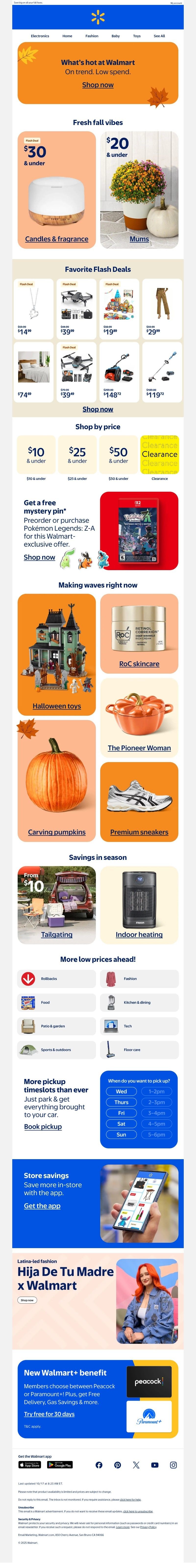The width and height of the screenshot is (196, 1568).
Task: Tap Shop now under Favorite Flash Deals
Action: [x=98, y=409]
